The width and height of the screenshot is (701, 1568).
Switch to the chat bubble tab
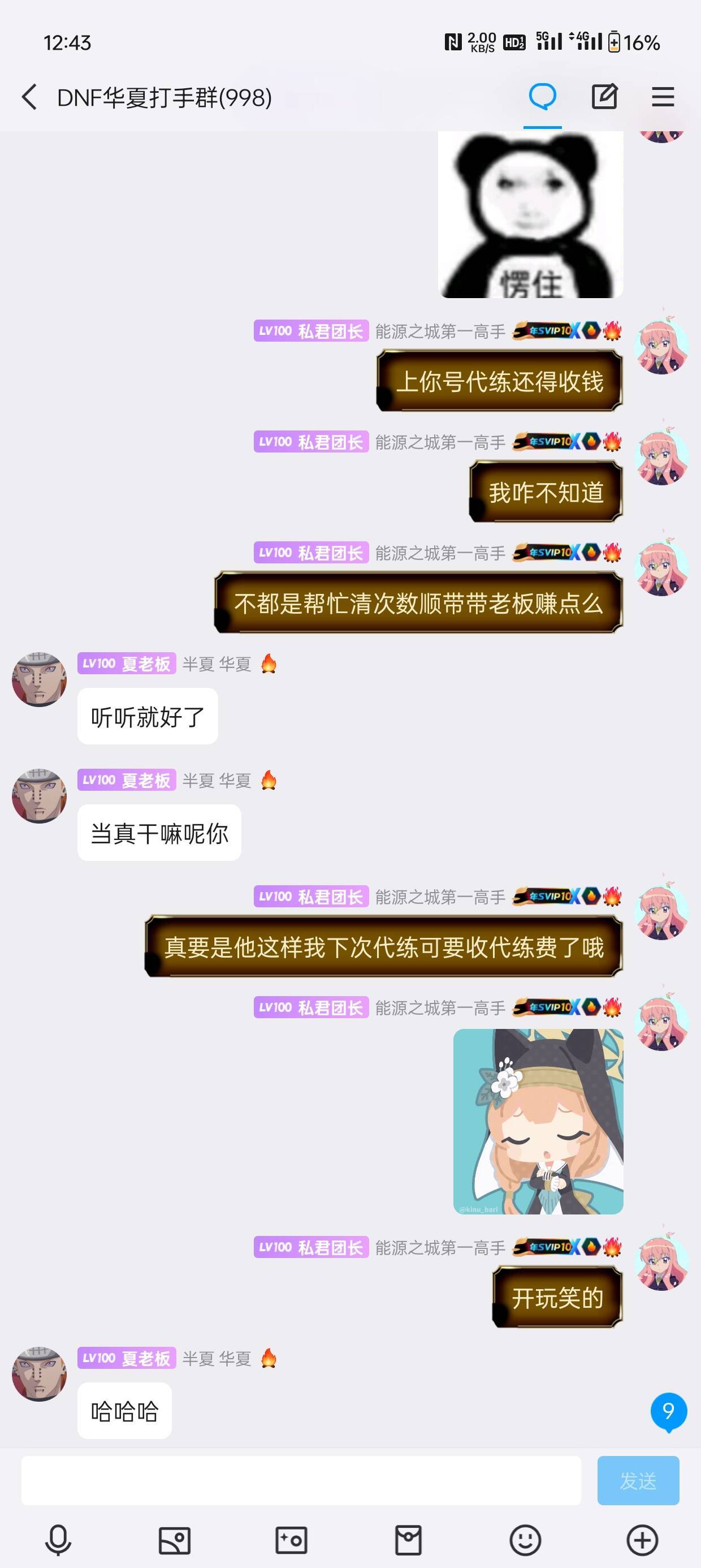(542, 97)
